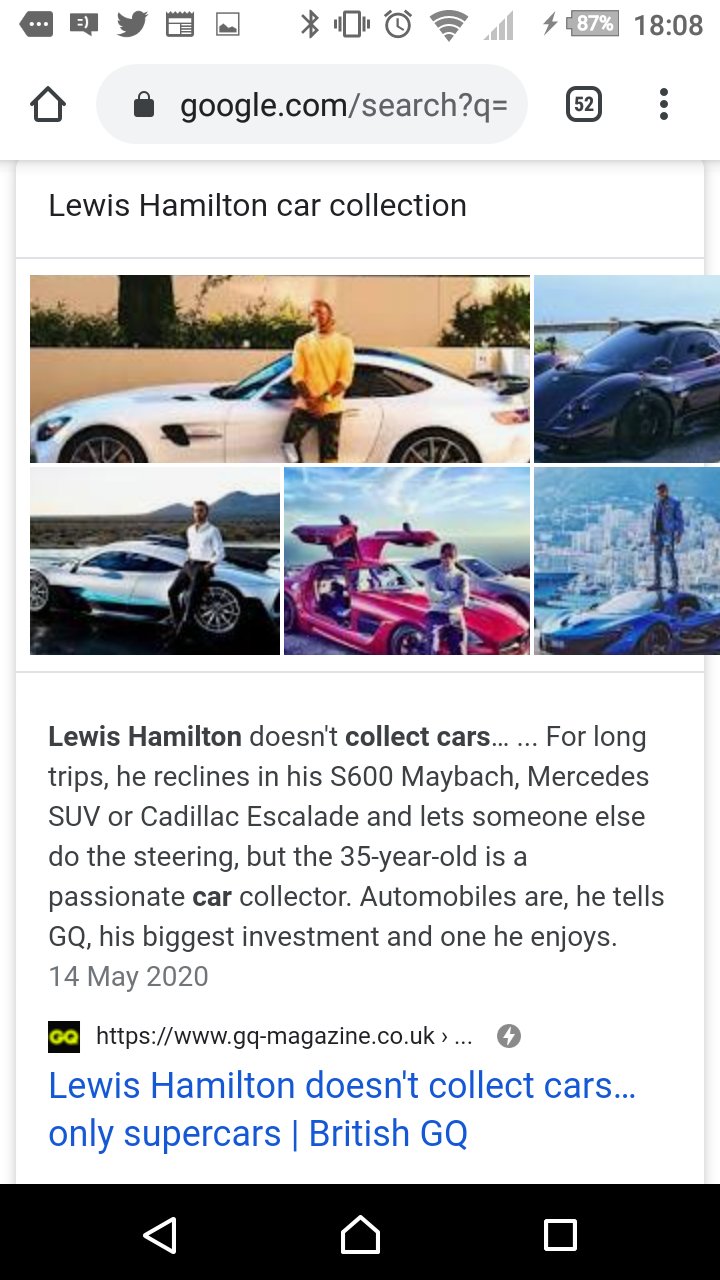
Task: Tap the Chrome home icon
Action: (x=48, y=104)
